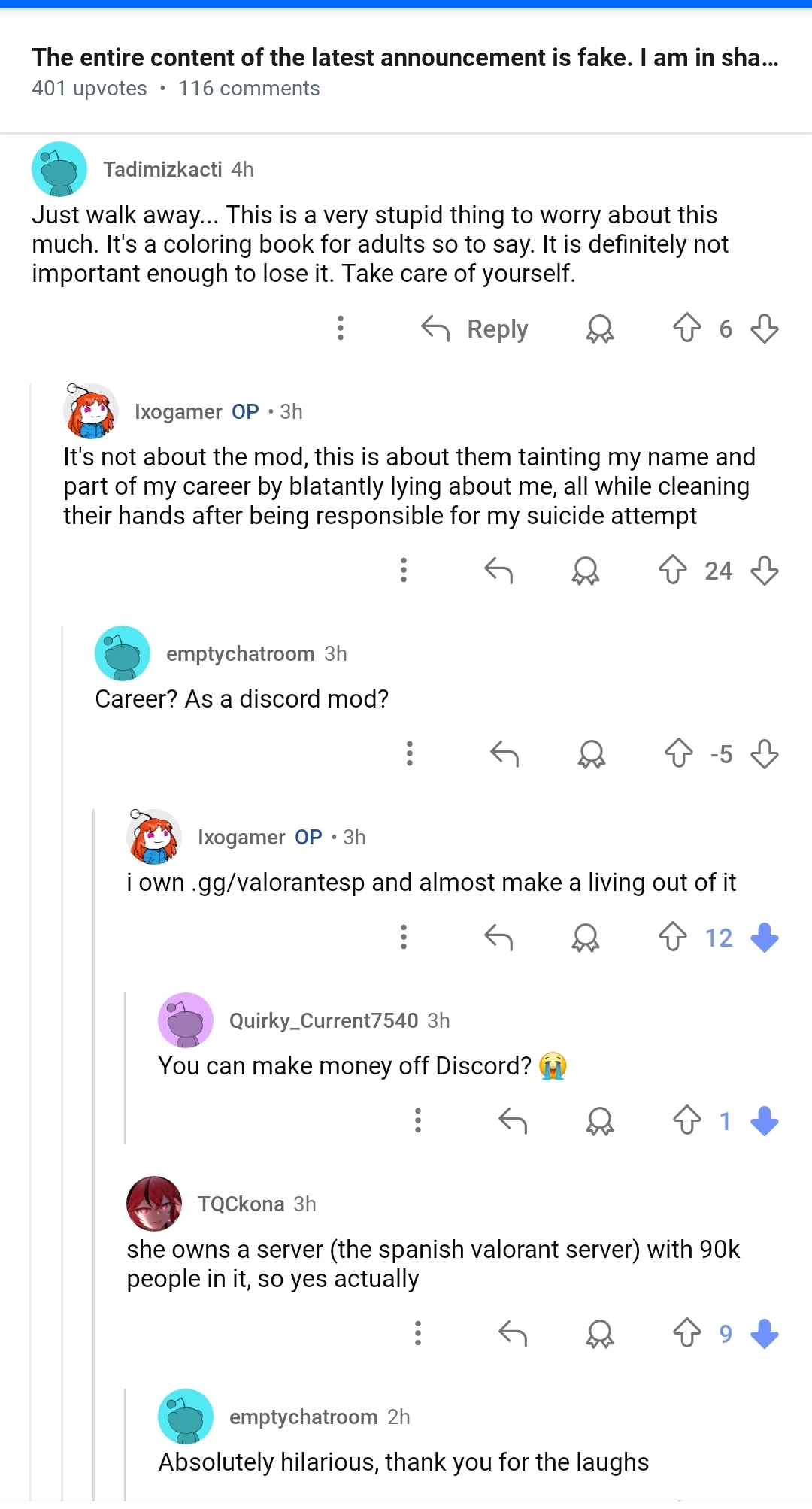The width and height of the screenshot is (812, 1509).
Task: Reply to Ixogamer's suicide attempt comment
Action: 498,571
